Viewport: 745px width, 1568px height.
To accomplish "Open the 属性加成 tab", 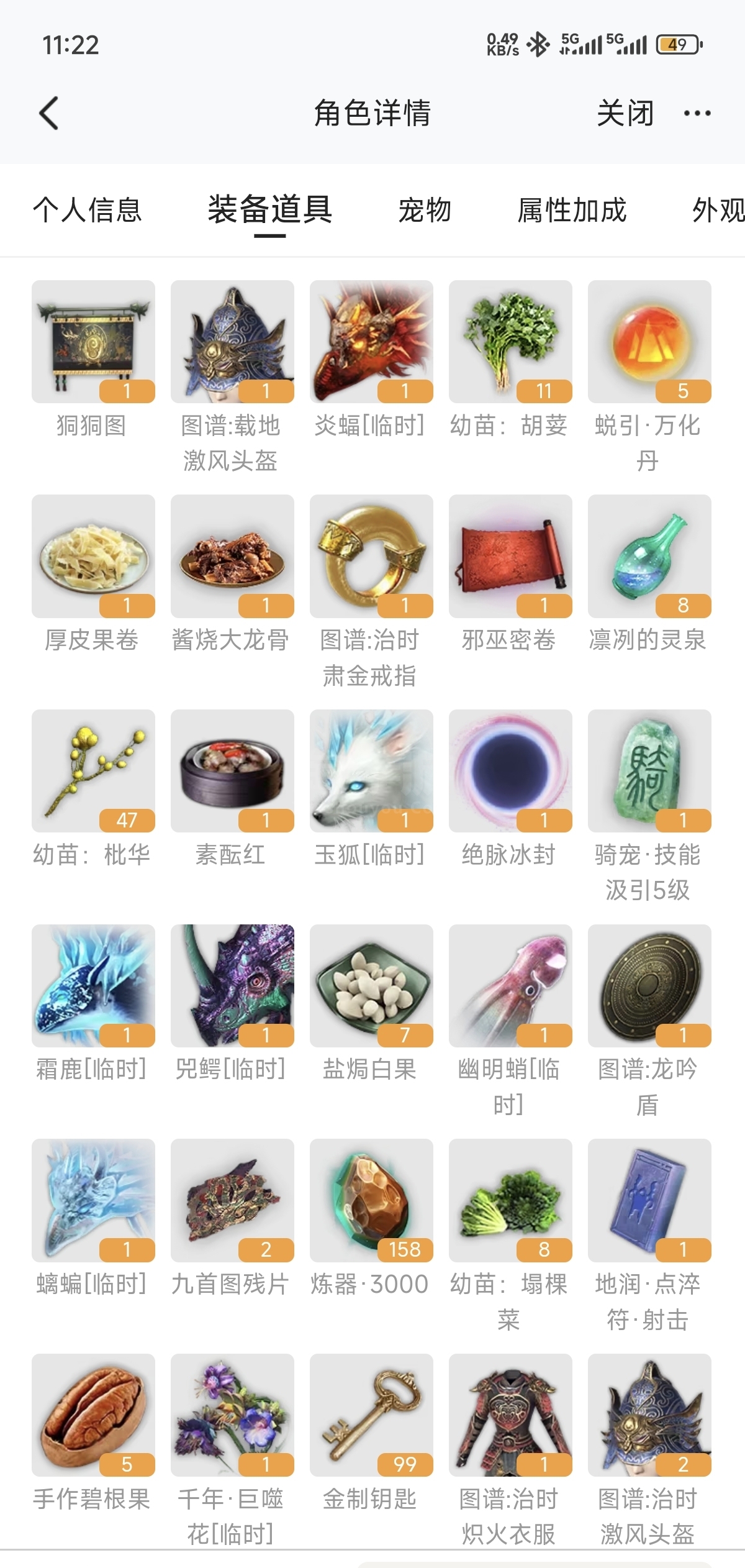I will tap(572, 210).
